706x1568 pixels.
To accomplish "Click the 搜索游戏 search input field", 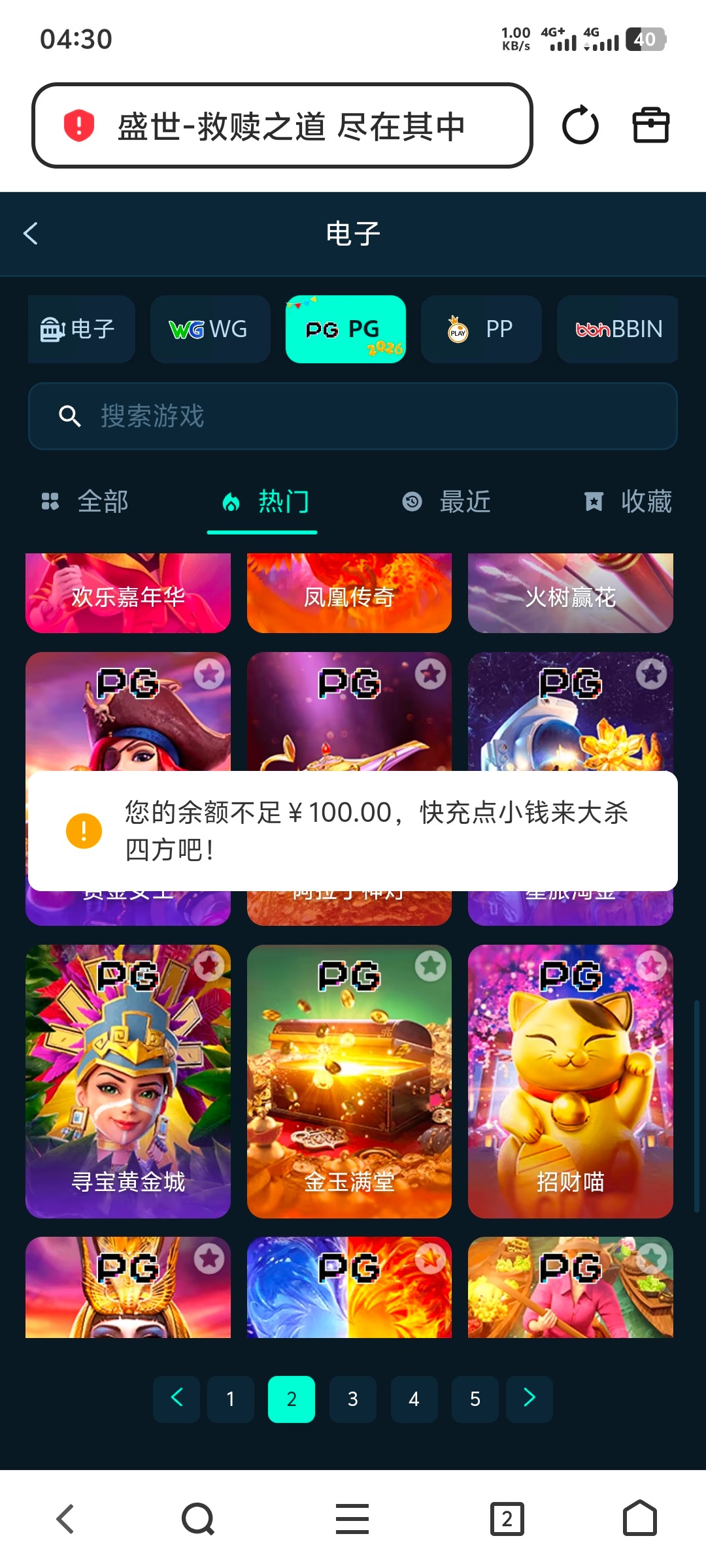I will coord(261,416).
